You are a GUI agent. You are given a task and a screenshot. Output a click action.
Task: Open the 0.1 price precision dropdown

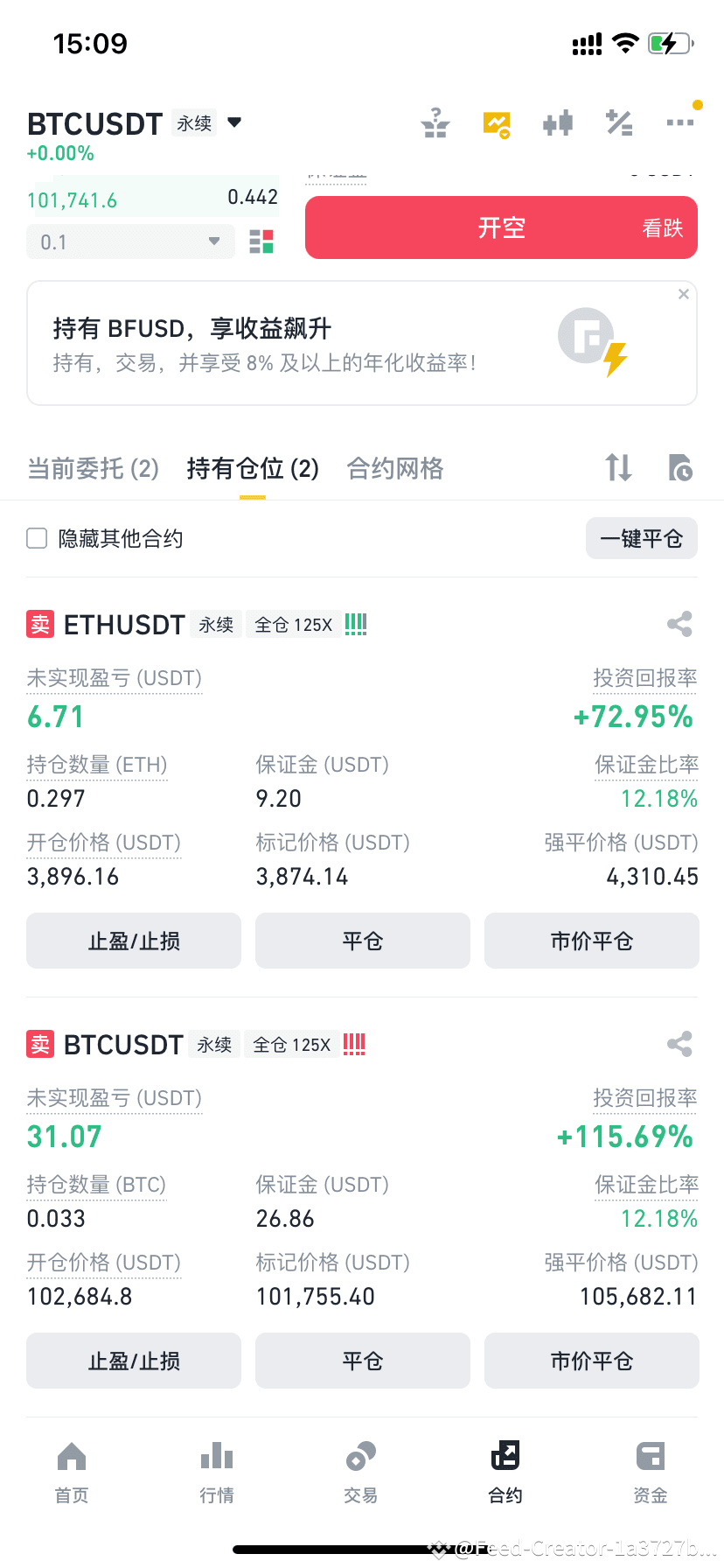tap(129, 241)
